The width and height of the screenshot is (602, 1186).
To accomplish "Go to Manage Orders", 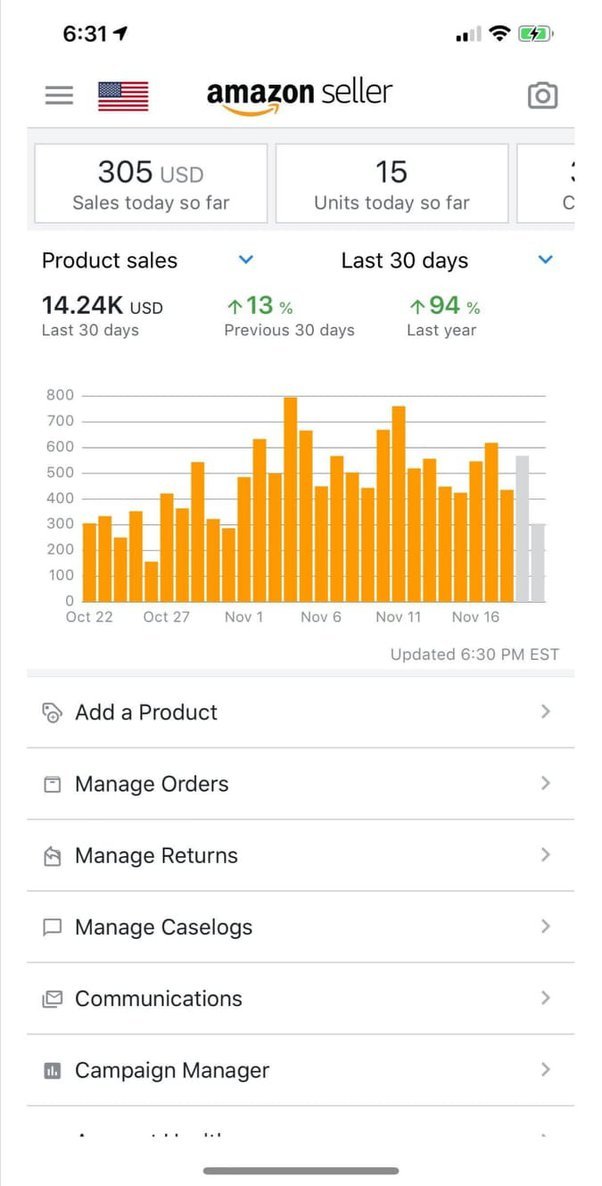I will click(300, 784).
